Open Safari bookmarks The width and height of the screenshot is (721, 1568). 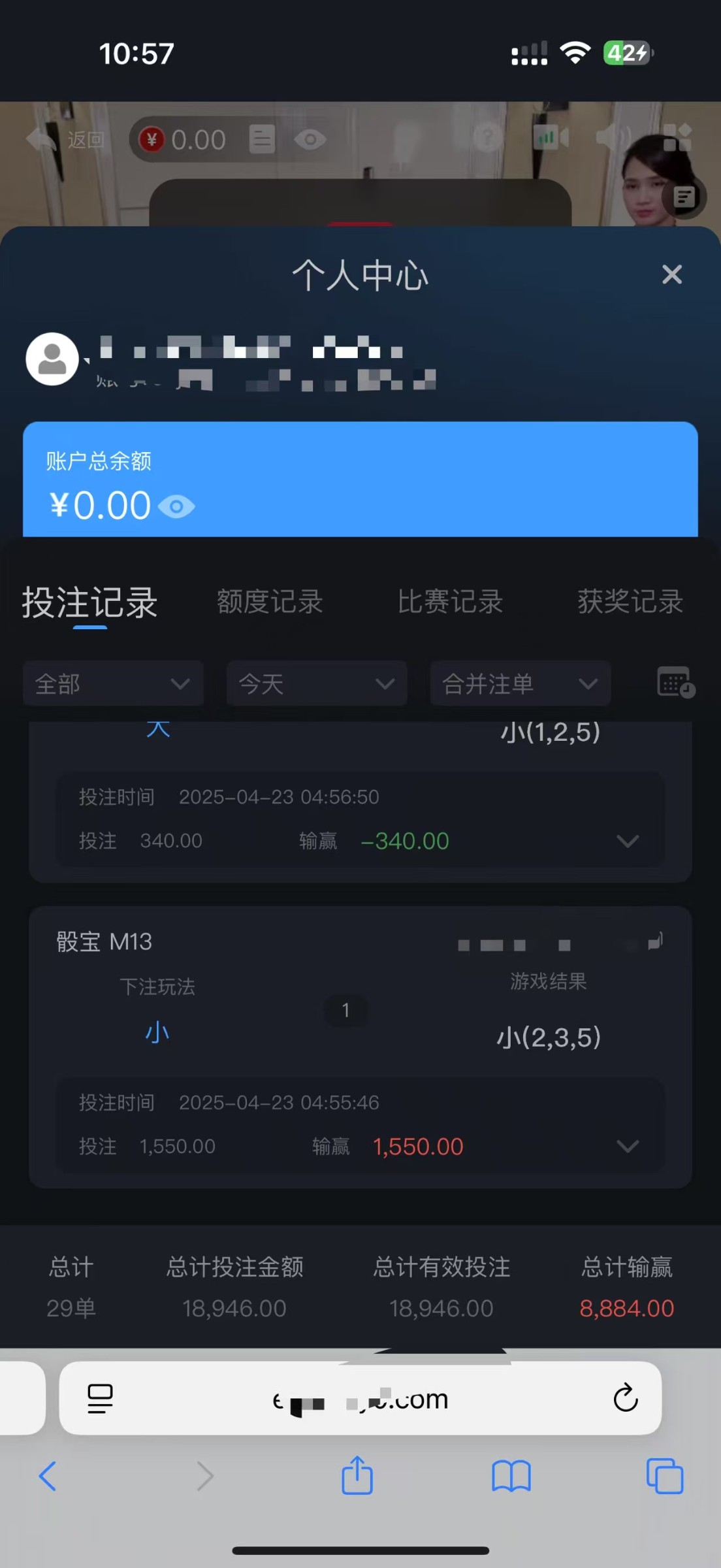click(x=511, y=1476)
